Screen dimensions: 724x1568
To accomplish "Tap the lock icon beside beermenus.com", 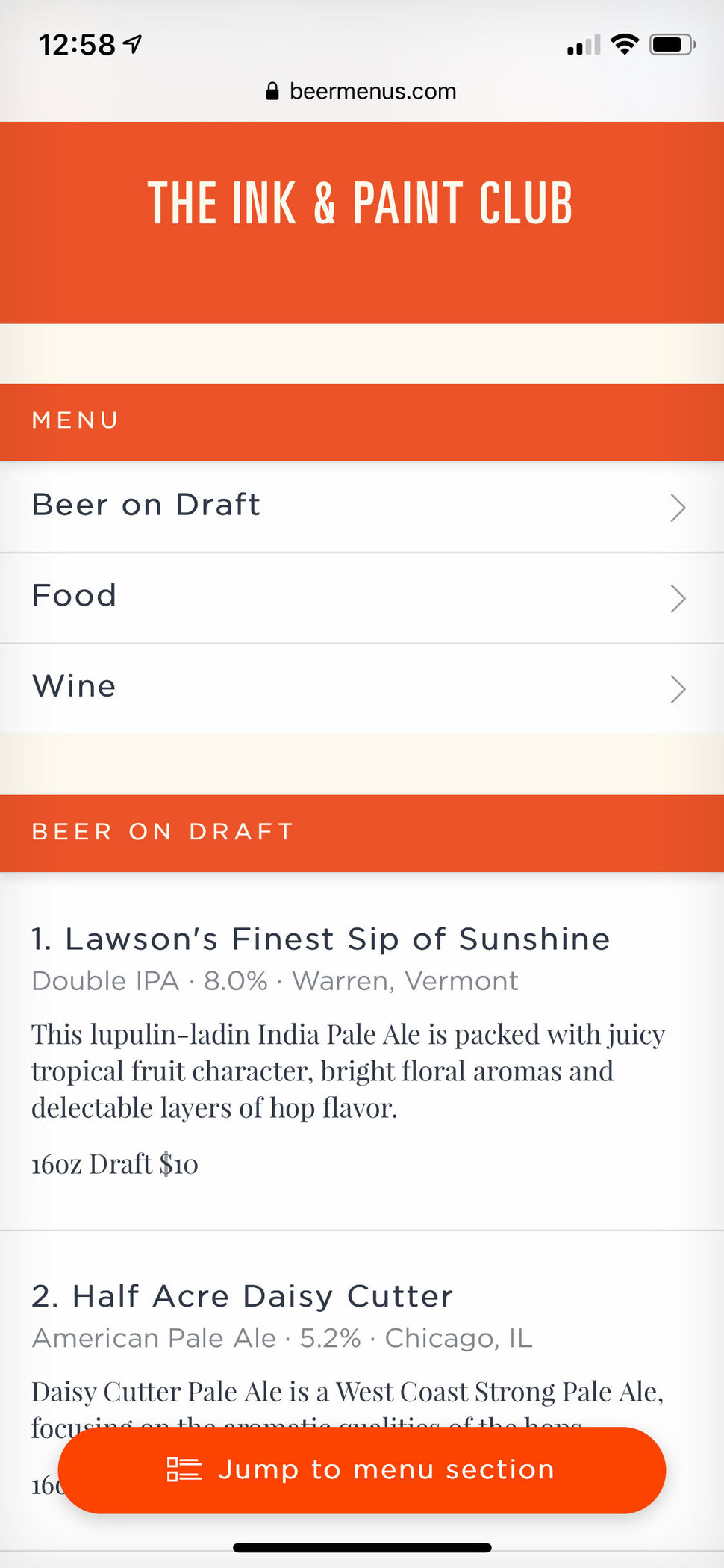I will tap(272, 91).
